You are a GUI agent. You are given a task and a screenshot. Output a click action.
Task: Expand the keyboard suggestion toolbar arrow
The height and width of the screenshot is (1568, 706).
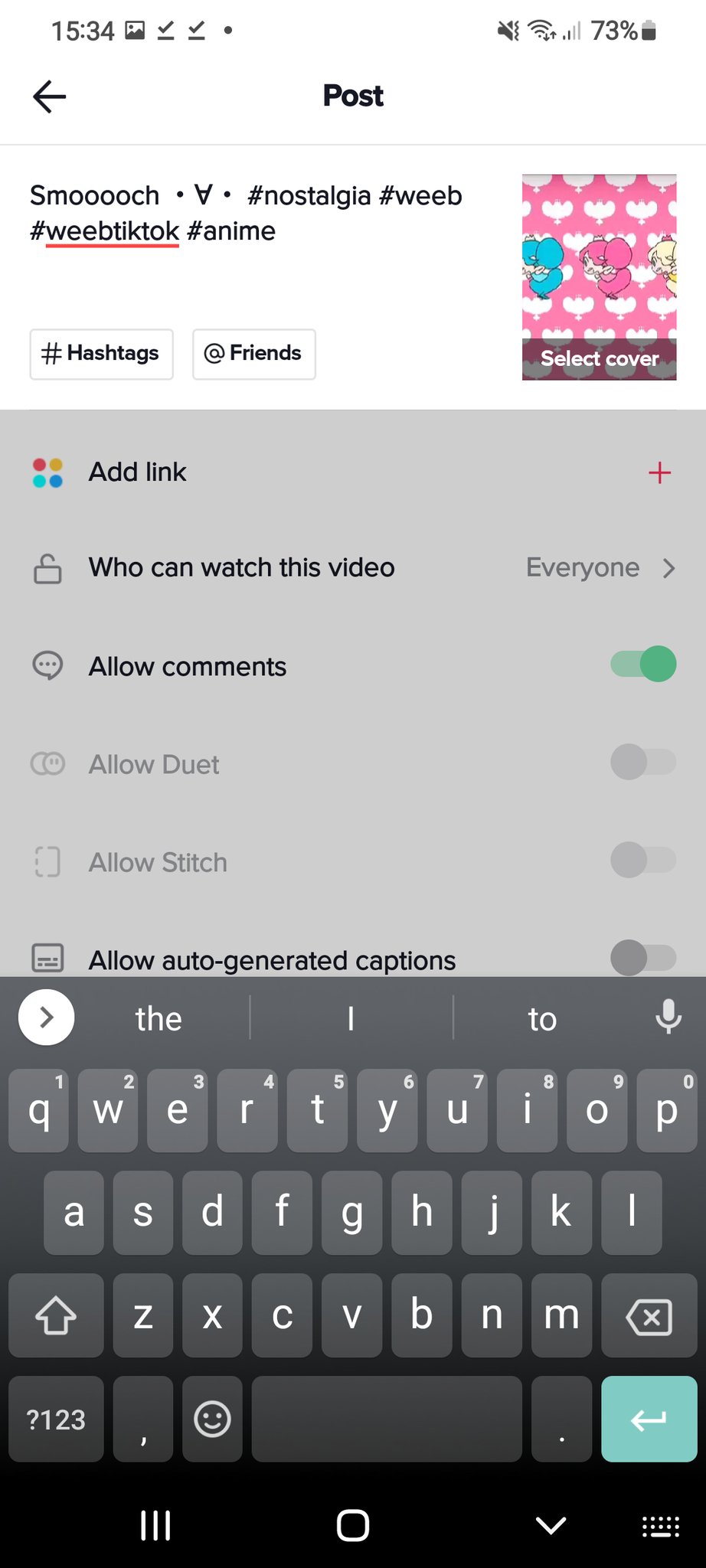pos(46,1018)
